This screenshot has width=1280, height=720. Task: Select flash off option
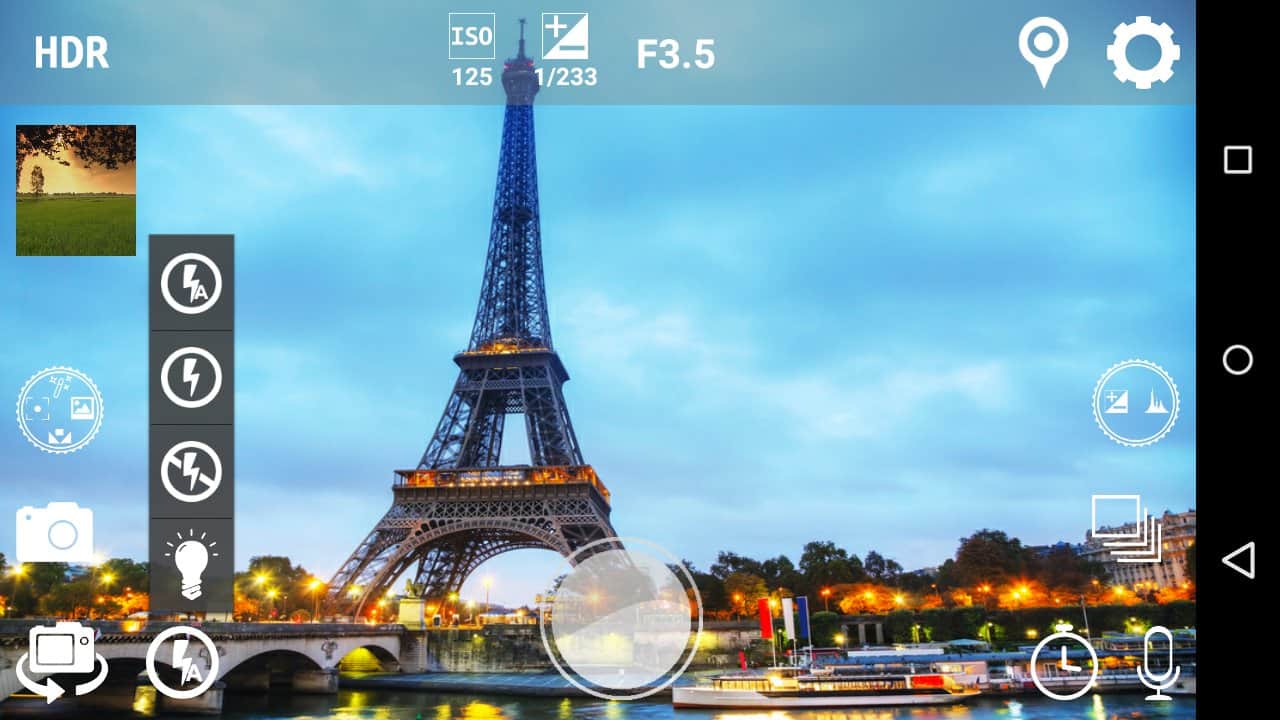click(191, 471)
